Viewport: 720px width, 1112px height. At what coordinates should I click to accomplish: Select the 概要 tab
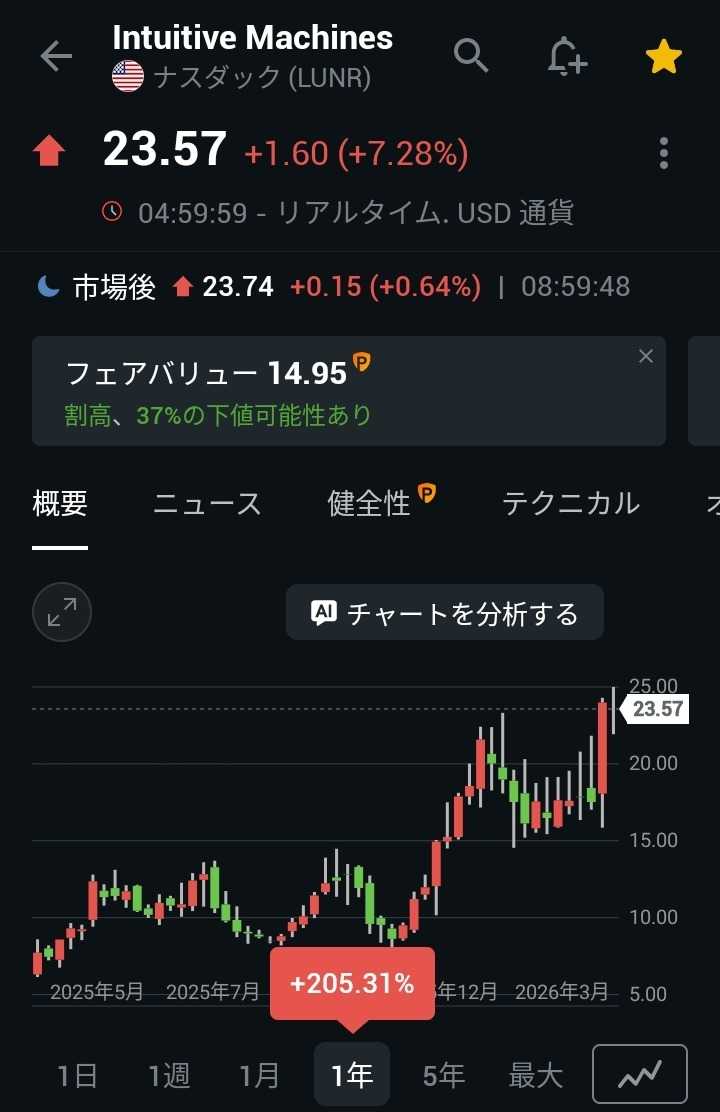(x=60, y=504)
